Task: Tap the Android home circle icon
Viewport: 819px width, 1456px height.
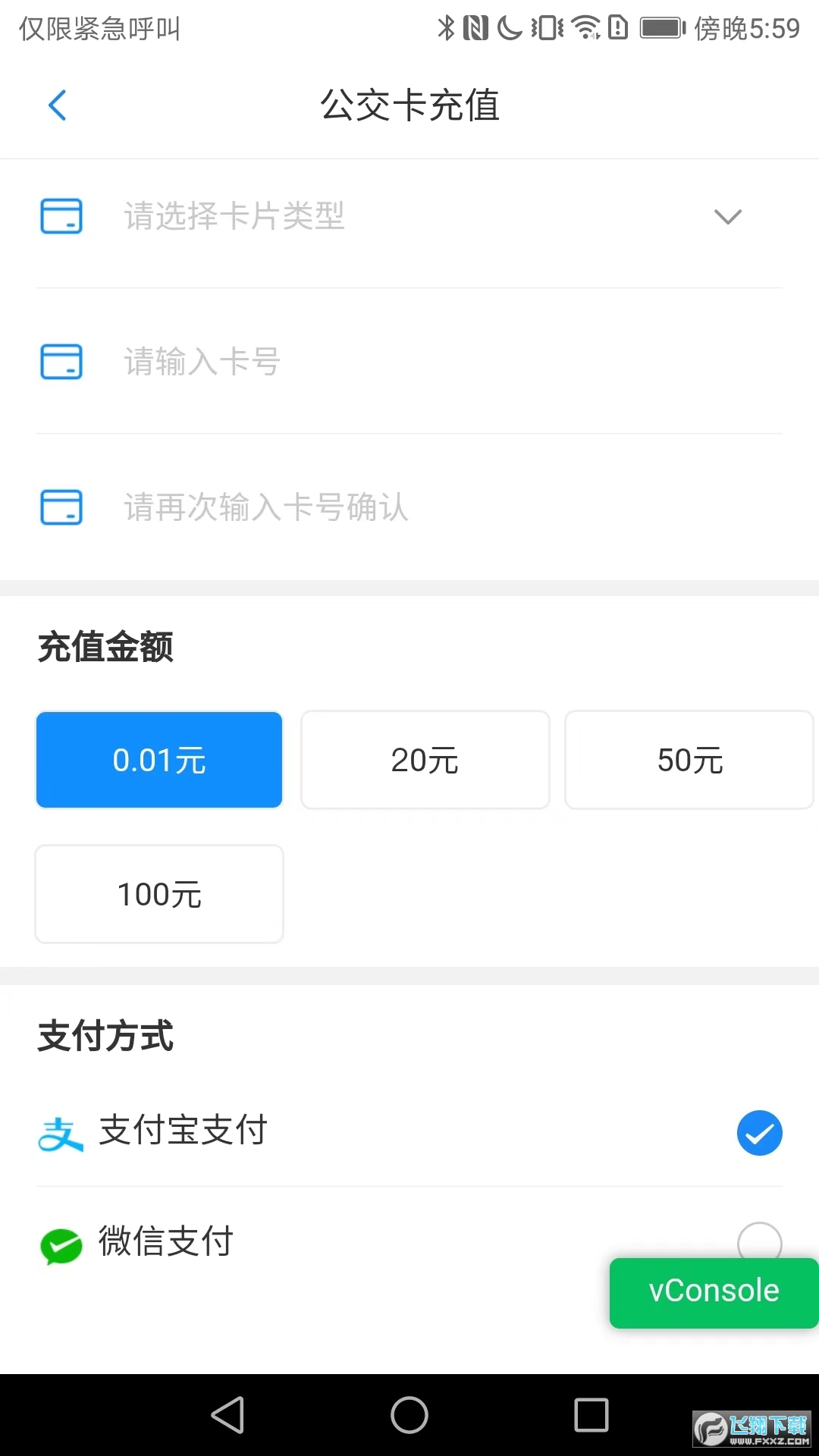Action: (x=409, y=1413)
